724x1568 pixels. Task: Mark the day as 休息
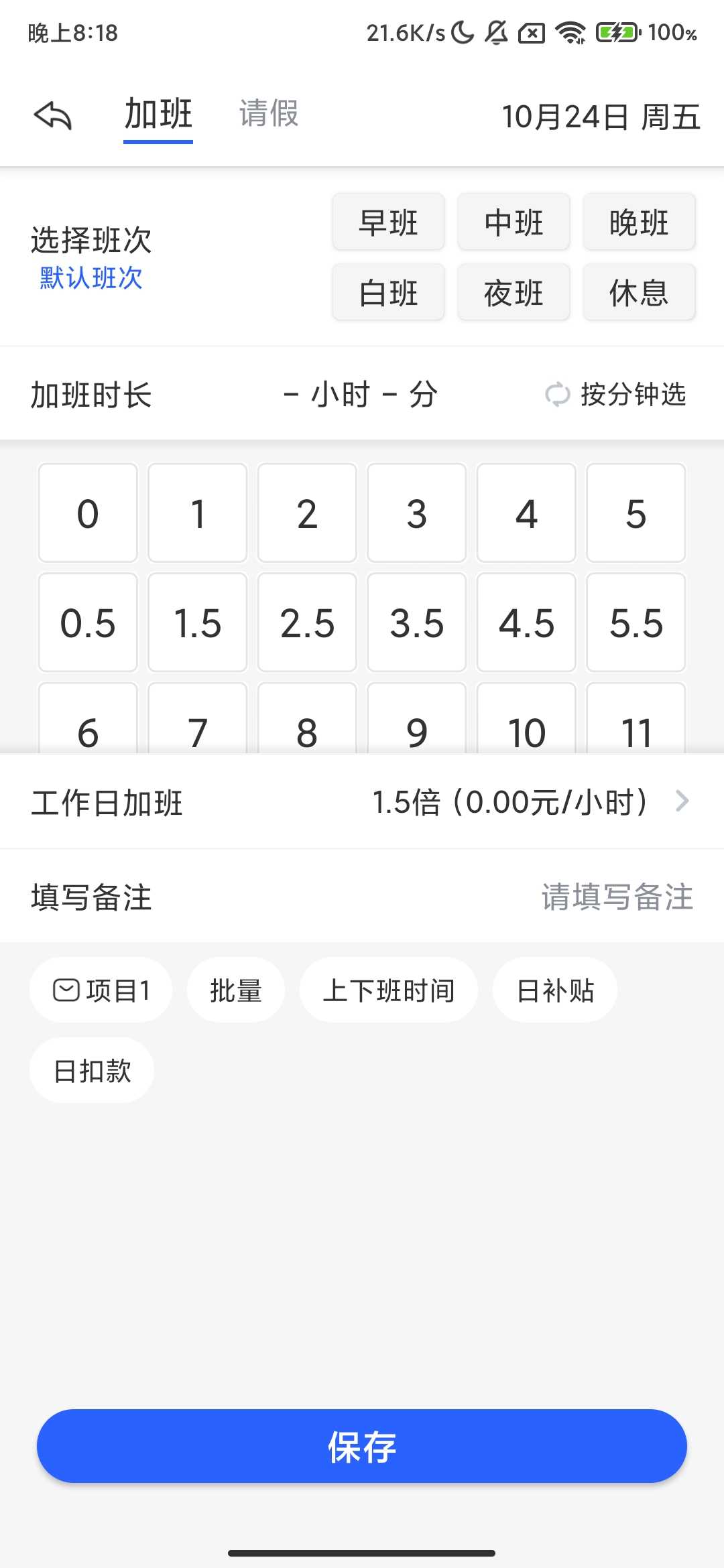point(639,293)
